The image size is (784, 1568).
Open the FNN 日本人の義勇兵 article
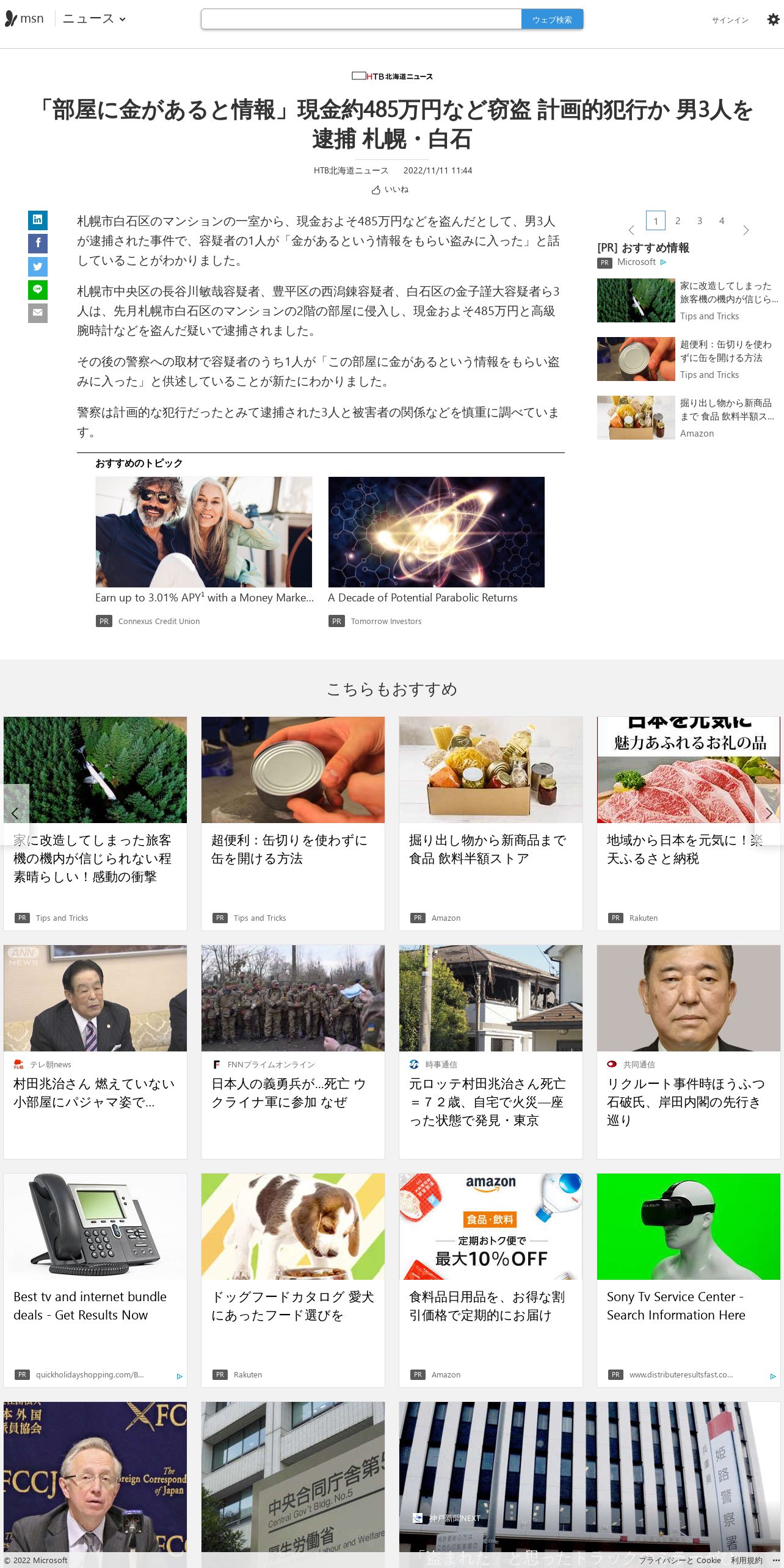coord(293,1052)
